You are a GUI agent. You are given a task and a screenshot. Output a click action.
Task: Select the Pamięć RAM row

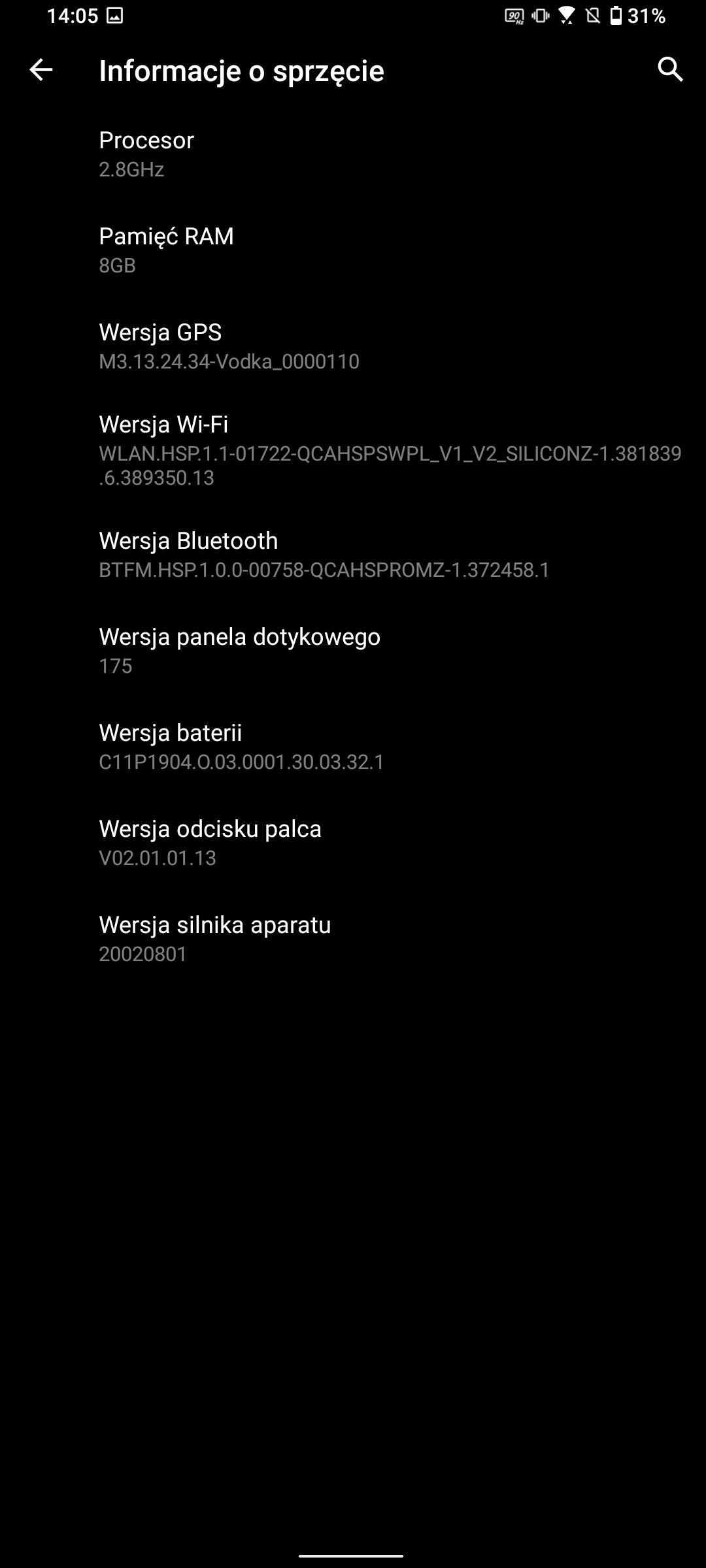(x=353, y=250)
